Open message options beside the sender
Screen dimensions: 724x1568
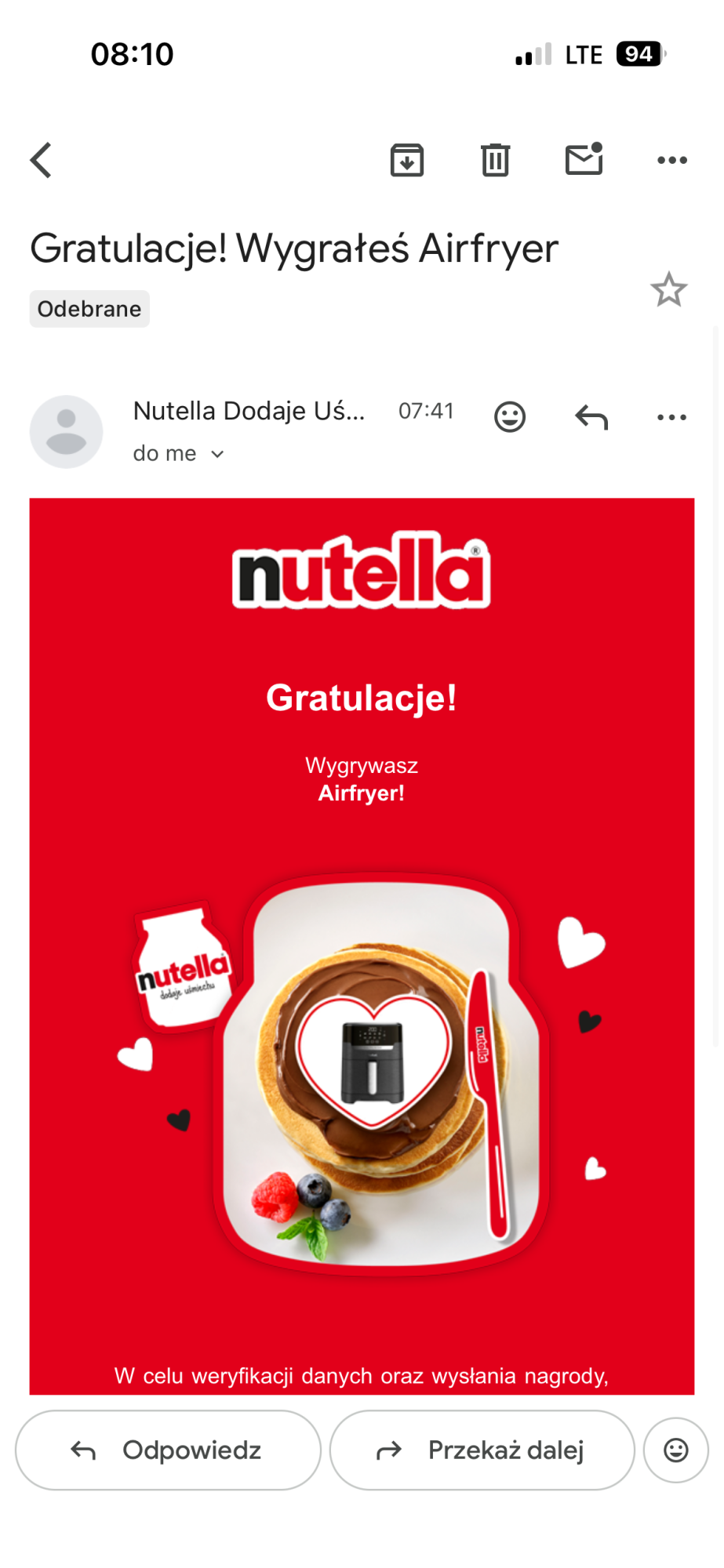coord(672,417)
